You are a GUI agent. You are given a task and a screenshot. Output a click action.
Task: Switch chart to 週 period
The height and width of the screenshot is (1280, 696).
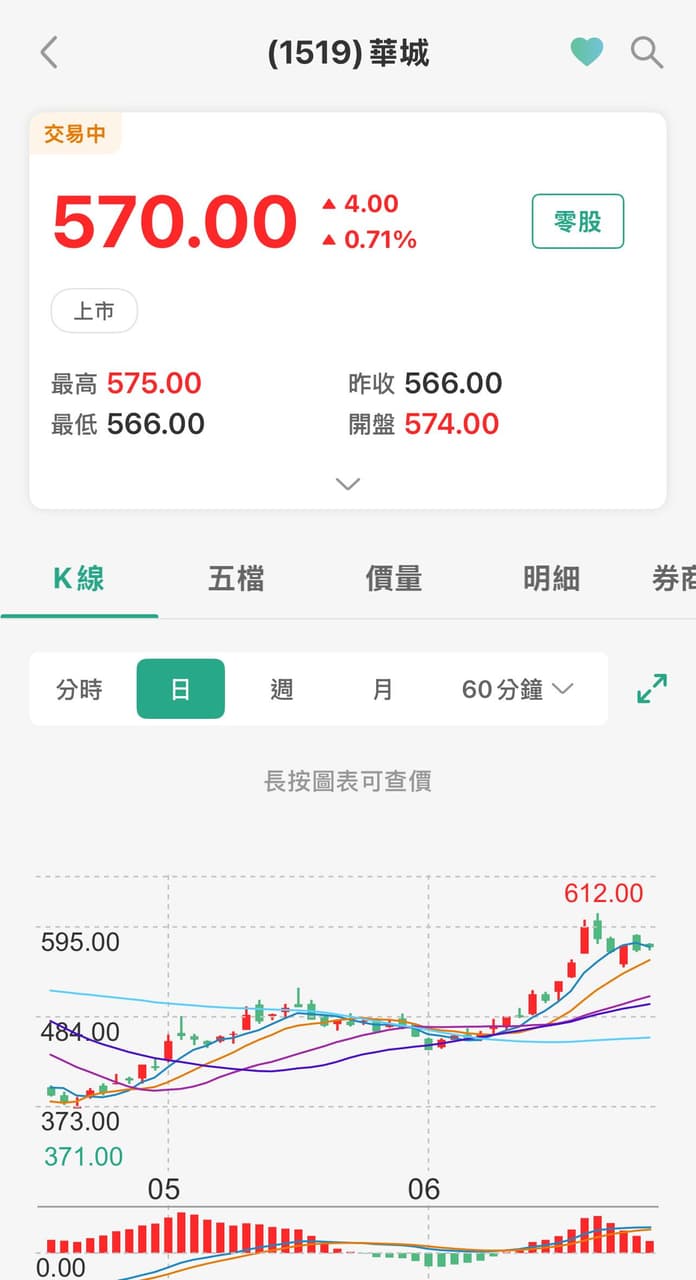[x=282, y=689]
